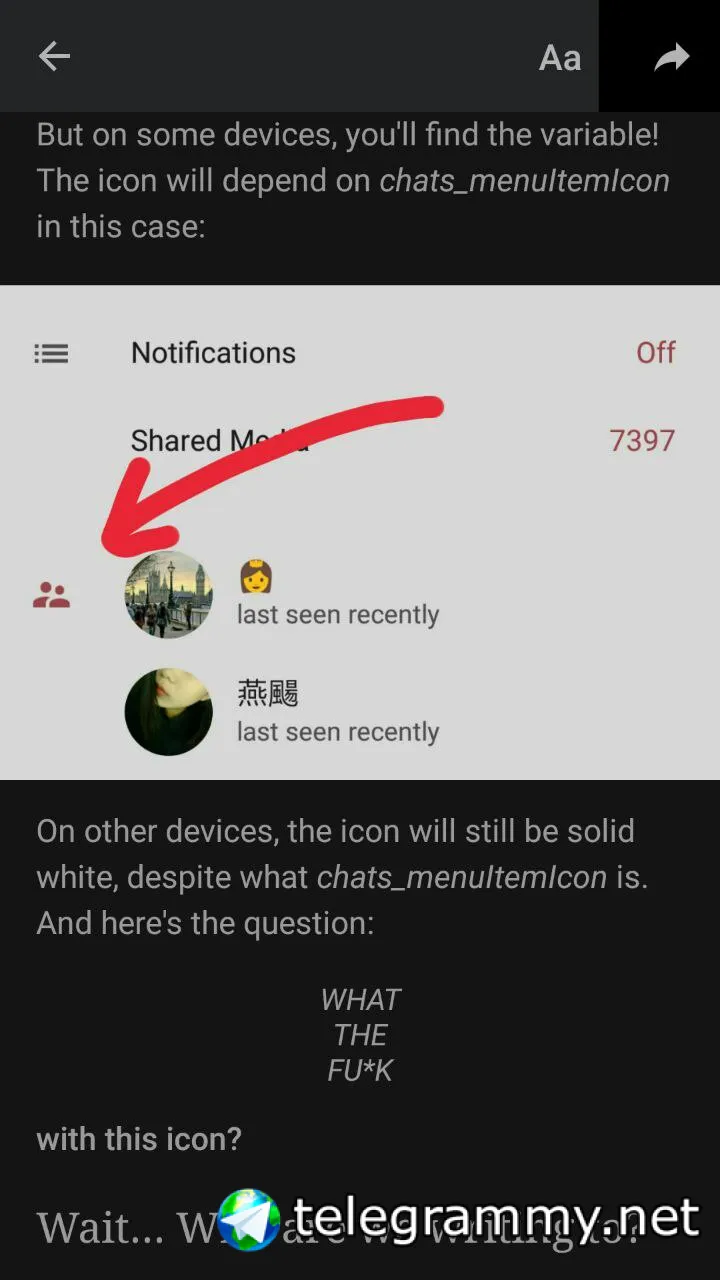Go back using the top arrow
Viewport: 720px width, 1280px height.
click(54, 56)
